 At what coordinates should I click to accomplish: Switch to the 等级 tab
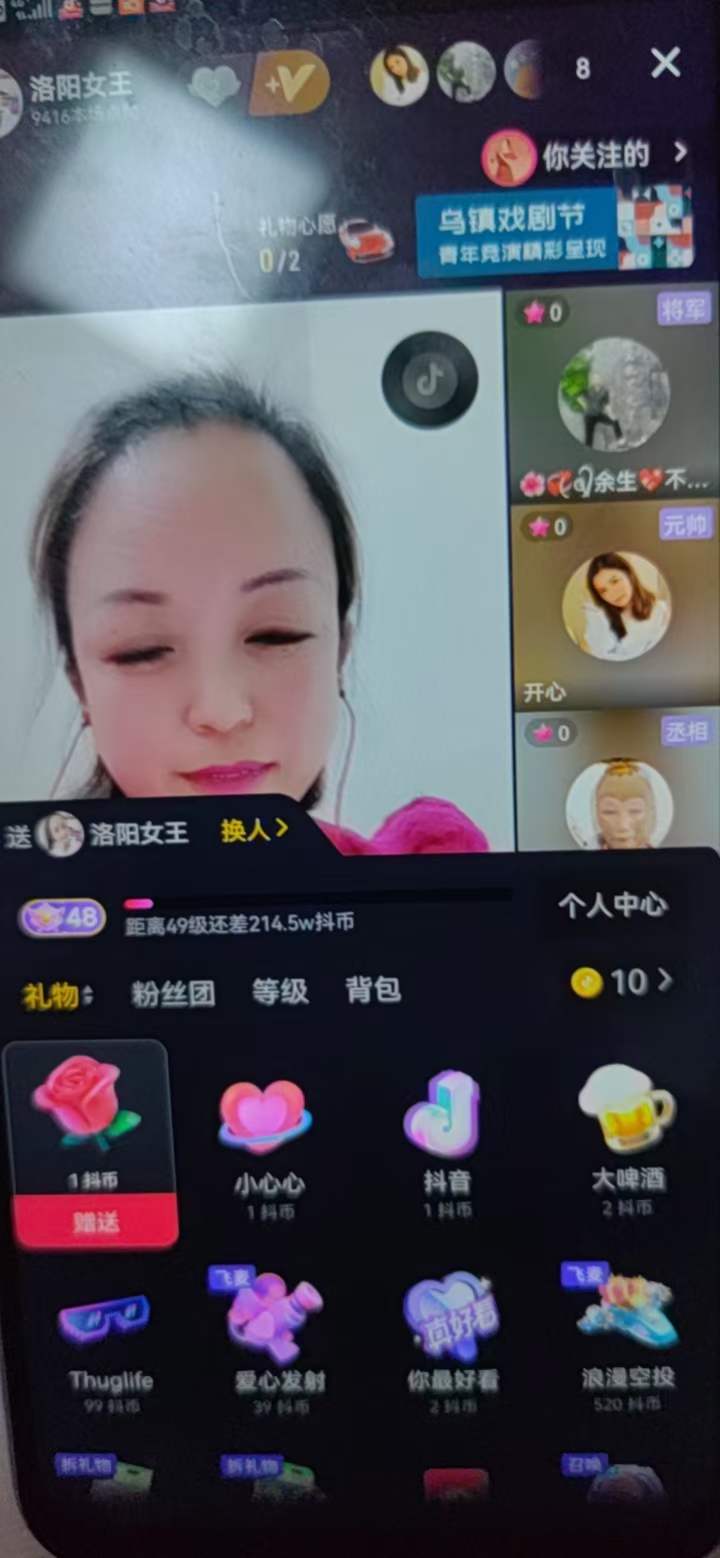click(x=280, y=992)
